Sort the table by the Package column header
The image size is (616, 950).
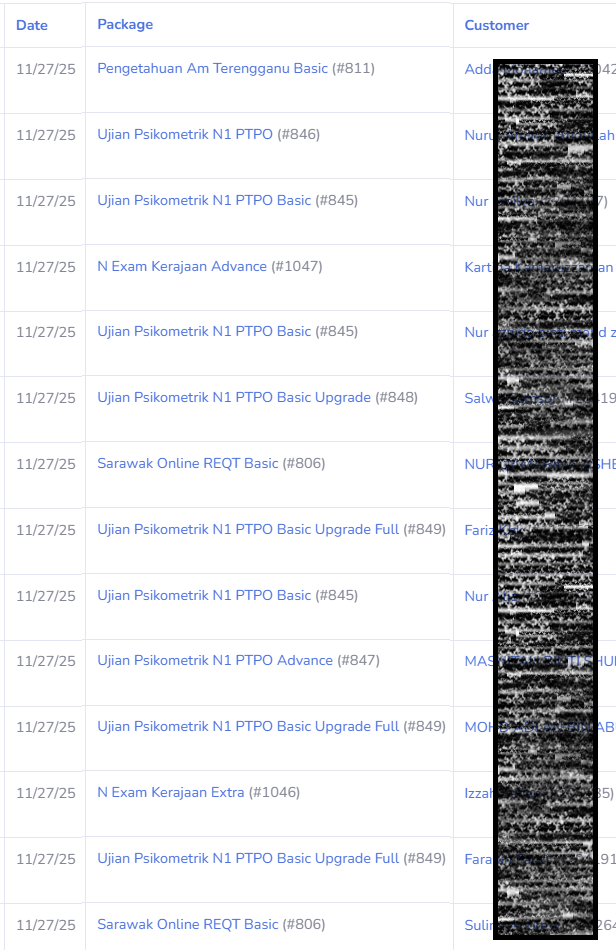125,24
